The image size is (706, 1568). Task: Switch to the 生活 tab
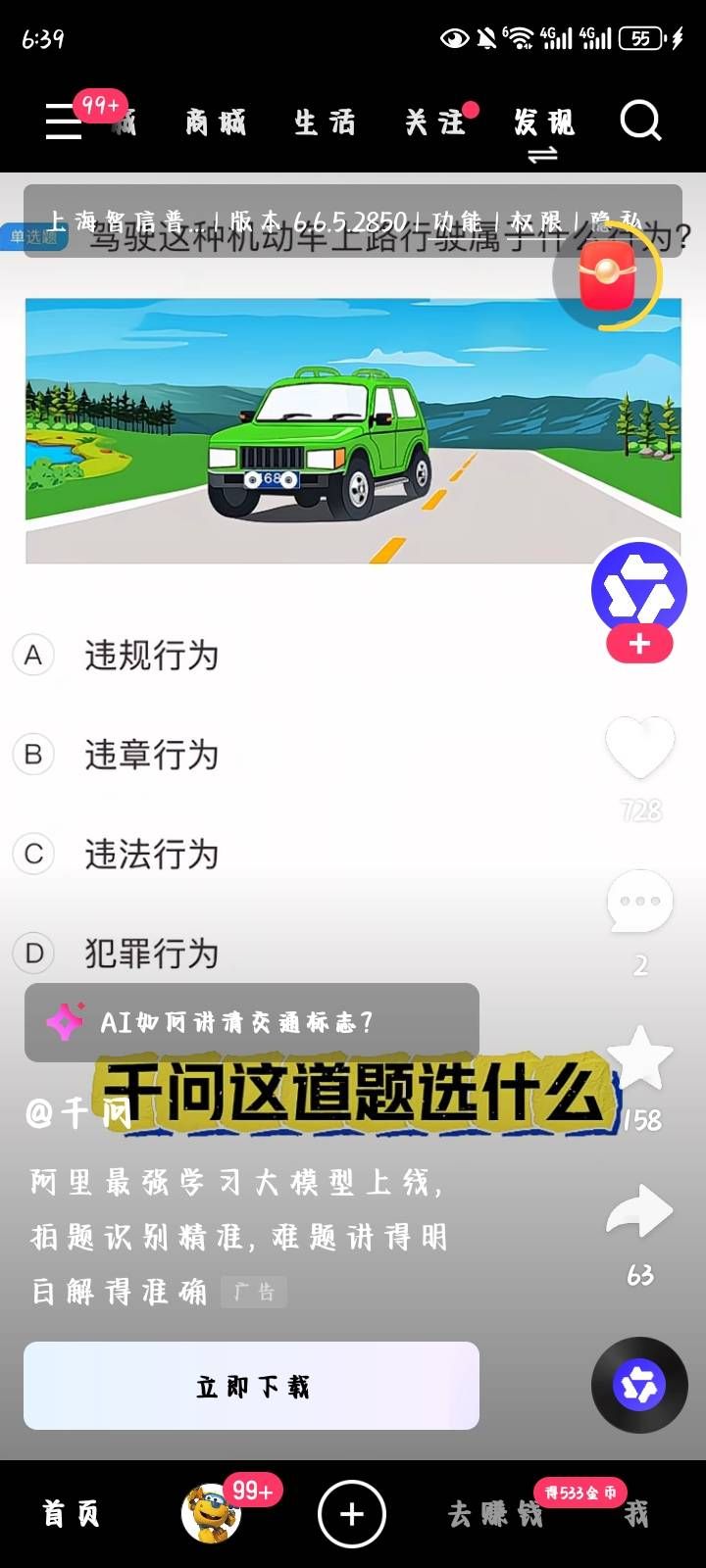[x=325, y=122]
